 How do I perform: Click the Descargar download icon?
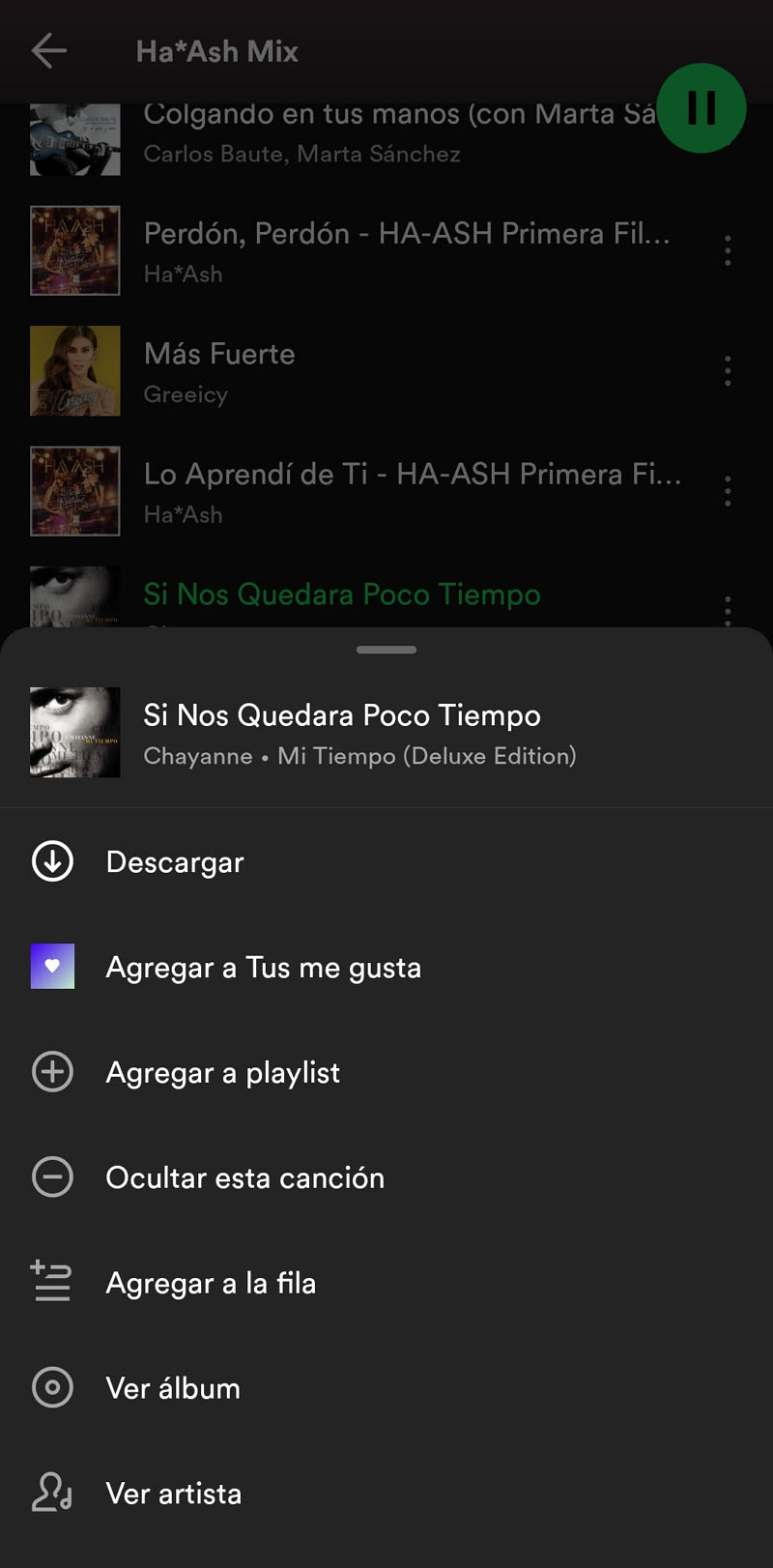point(52,861)
